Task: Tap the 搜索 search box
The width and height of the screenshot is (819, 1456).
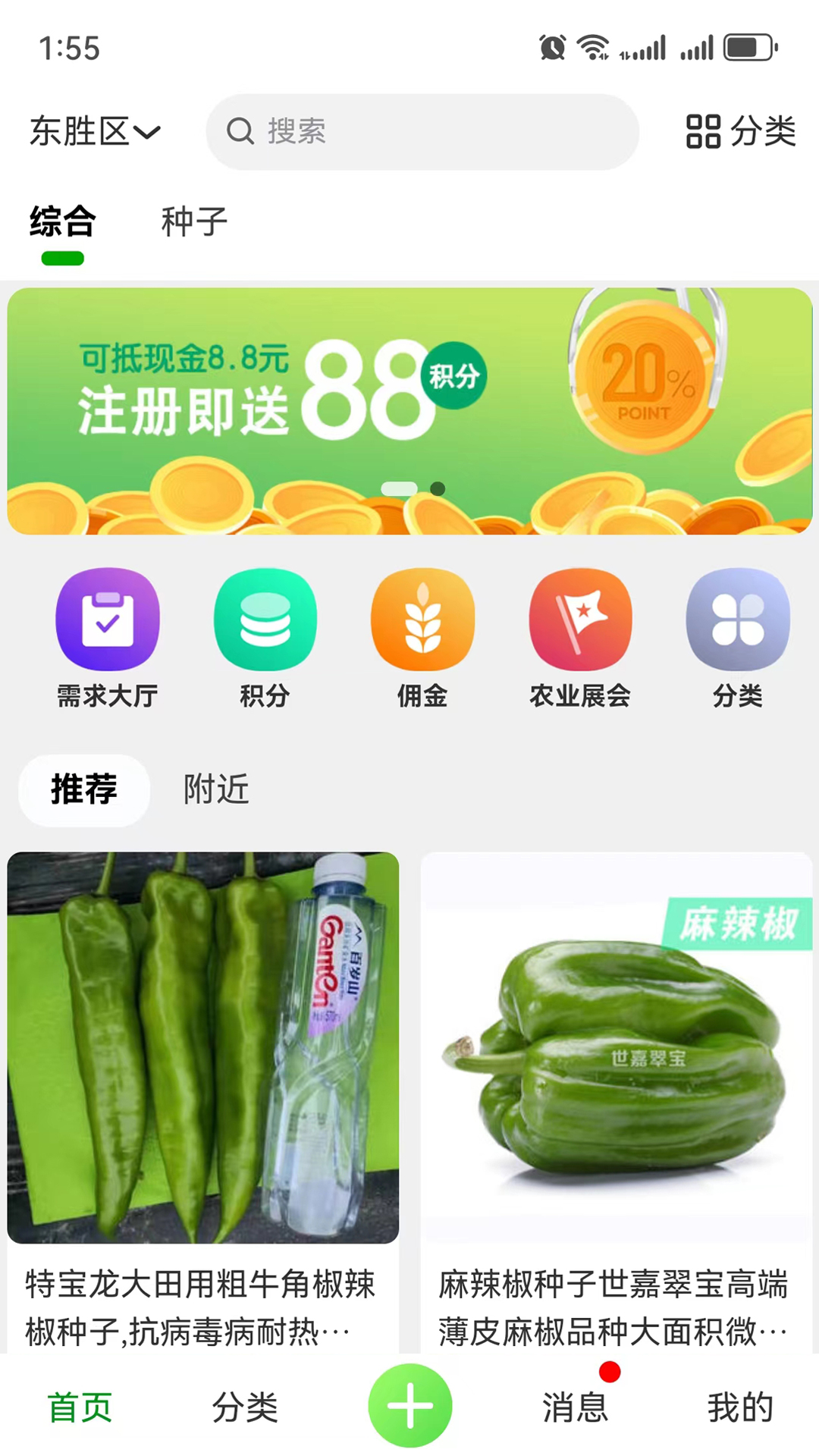Action: click(x=422, y=131)
